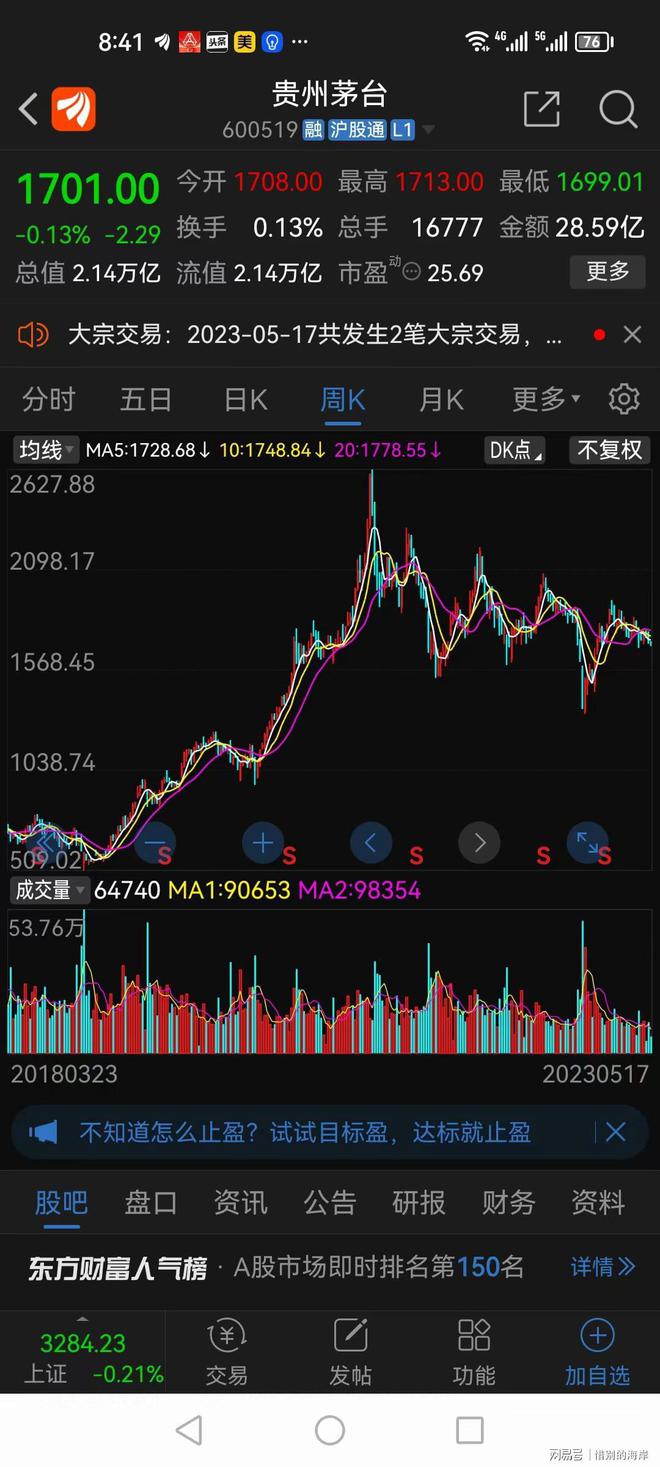Add stock via 加自选
This screenshot has height=1467, width=660.
point(597,1352)
